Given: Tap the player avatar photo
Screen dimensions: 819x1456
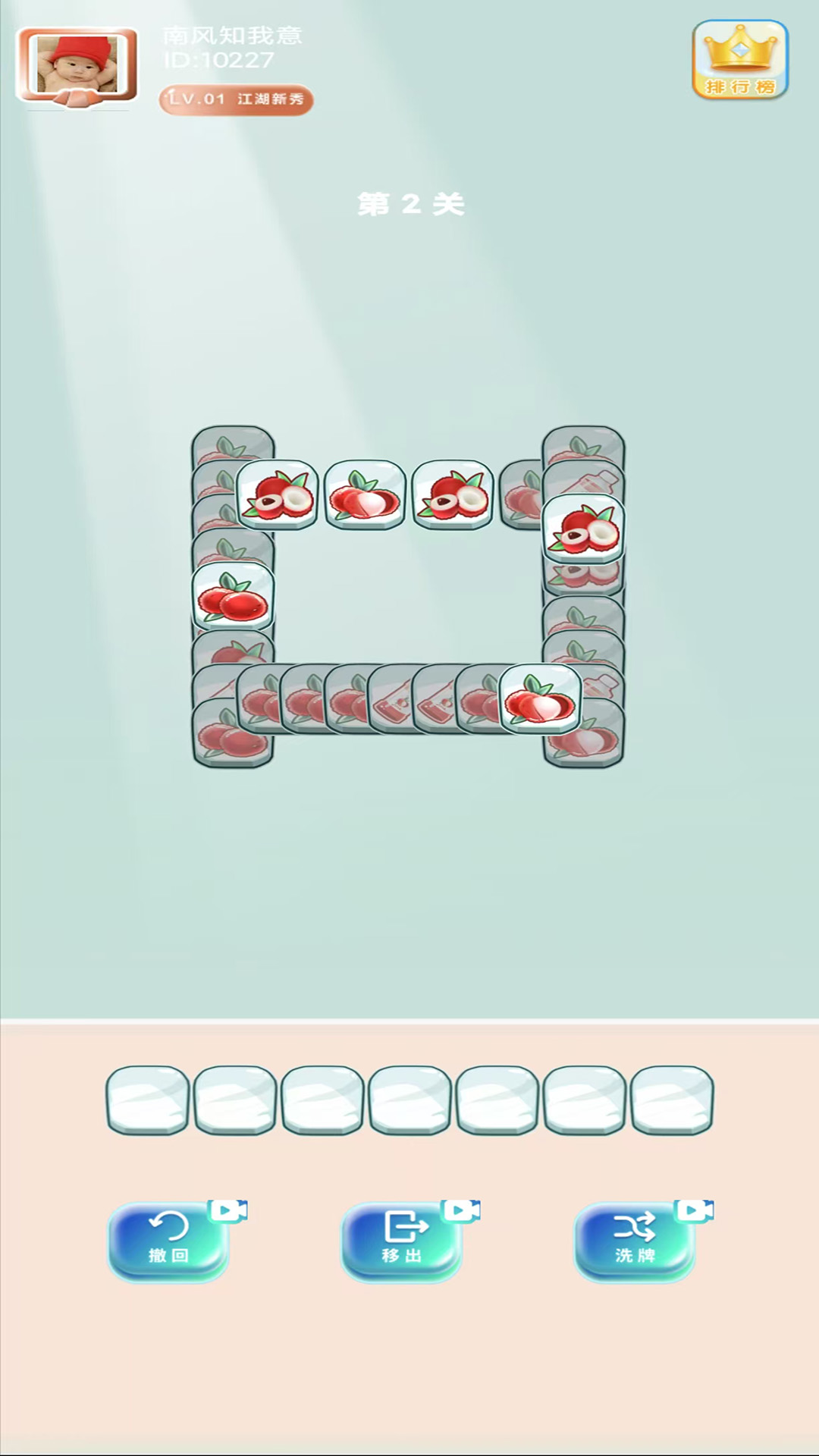Looking at the screenshot, I should tap(77, 67).
